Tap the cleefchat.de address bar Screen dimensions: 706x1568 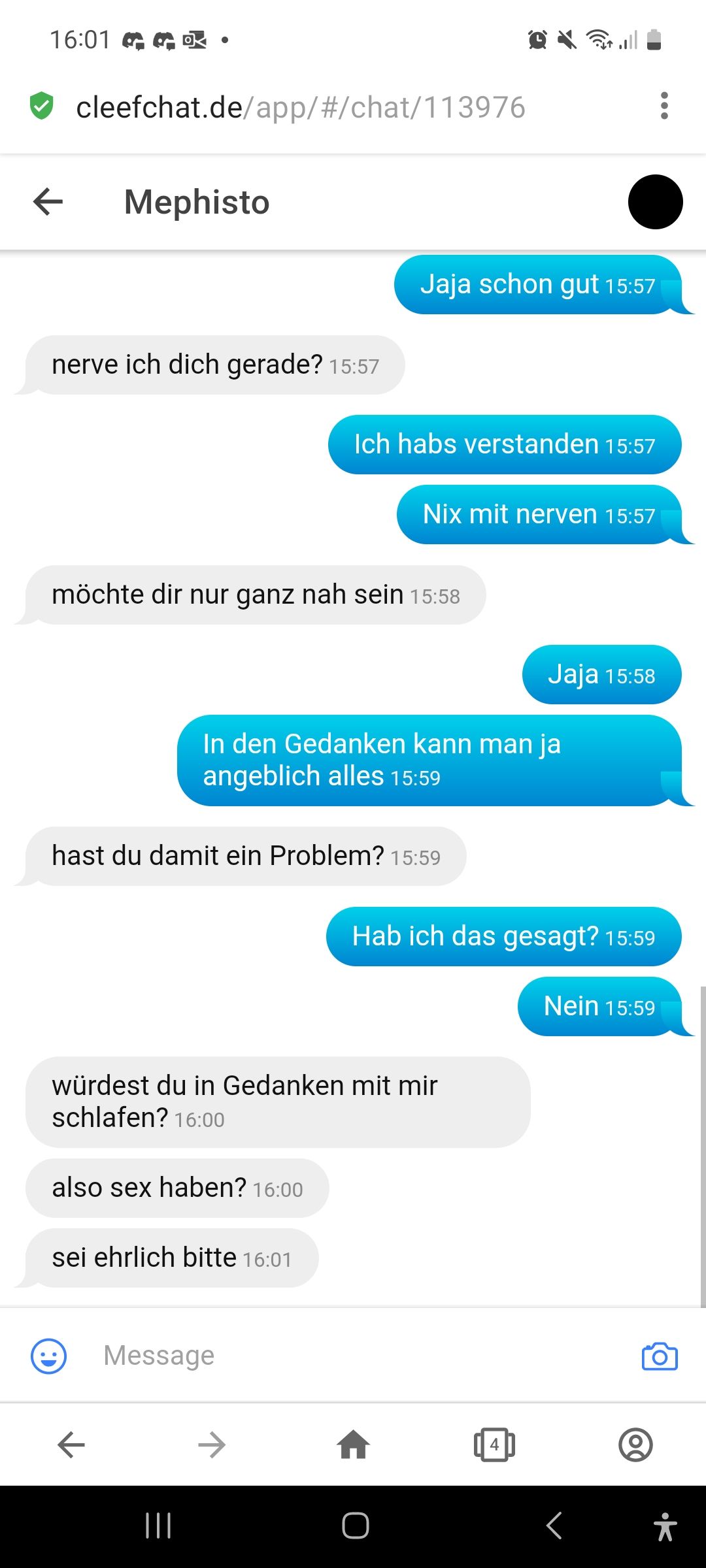tap(301, 107)
